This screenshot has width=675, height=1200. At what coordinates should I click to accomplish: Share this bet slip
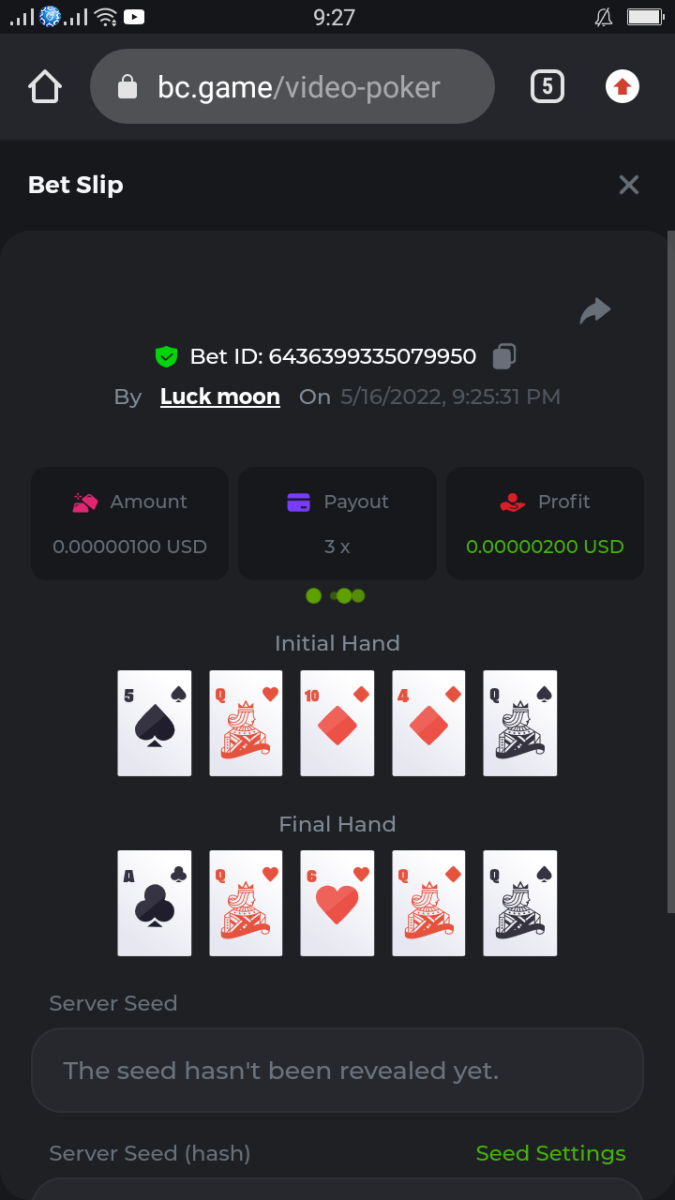coord(595,312)
